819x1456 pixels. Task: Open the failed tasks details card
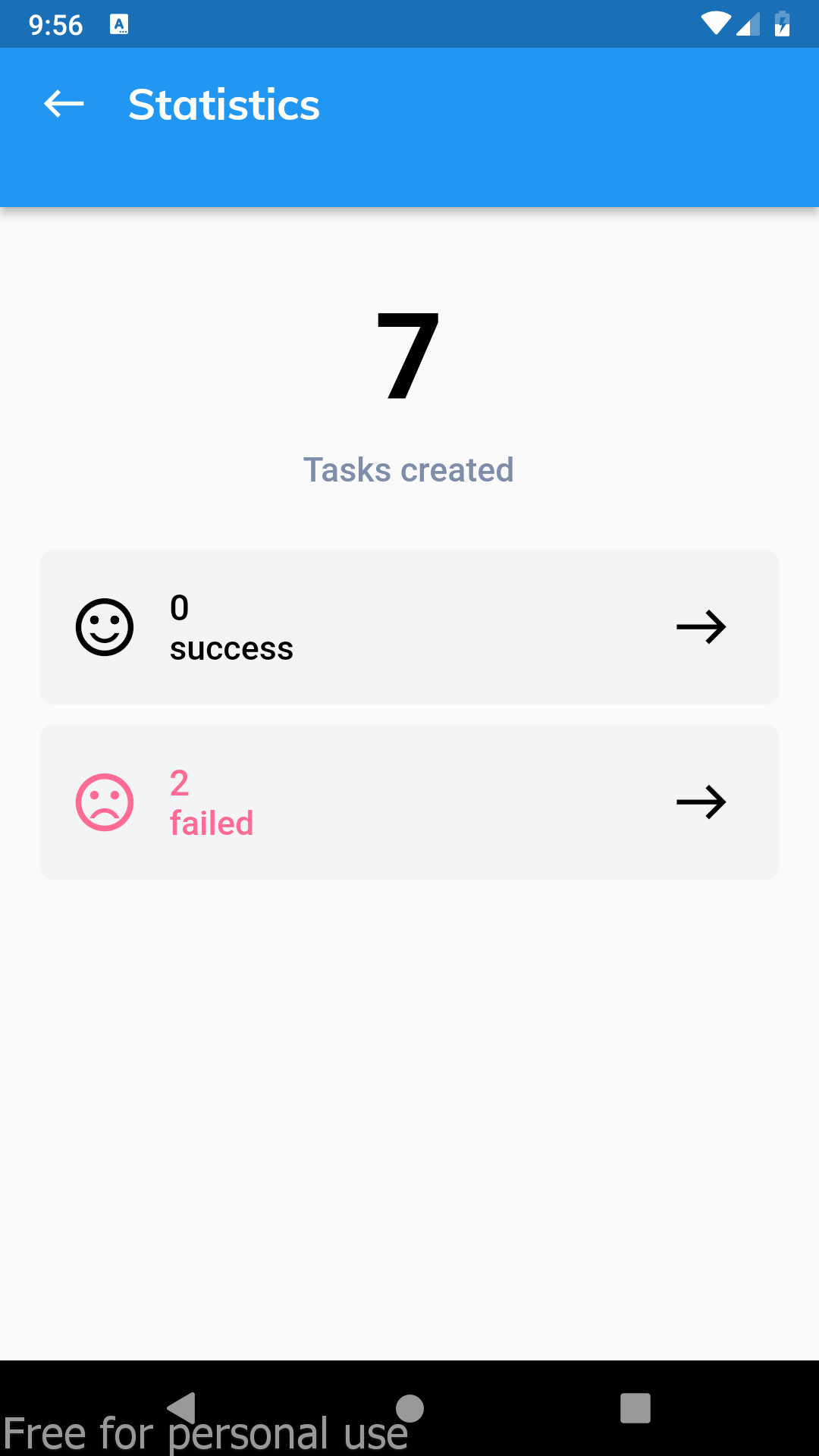(x=409, y=802)
